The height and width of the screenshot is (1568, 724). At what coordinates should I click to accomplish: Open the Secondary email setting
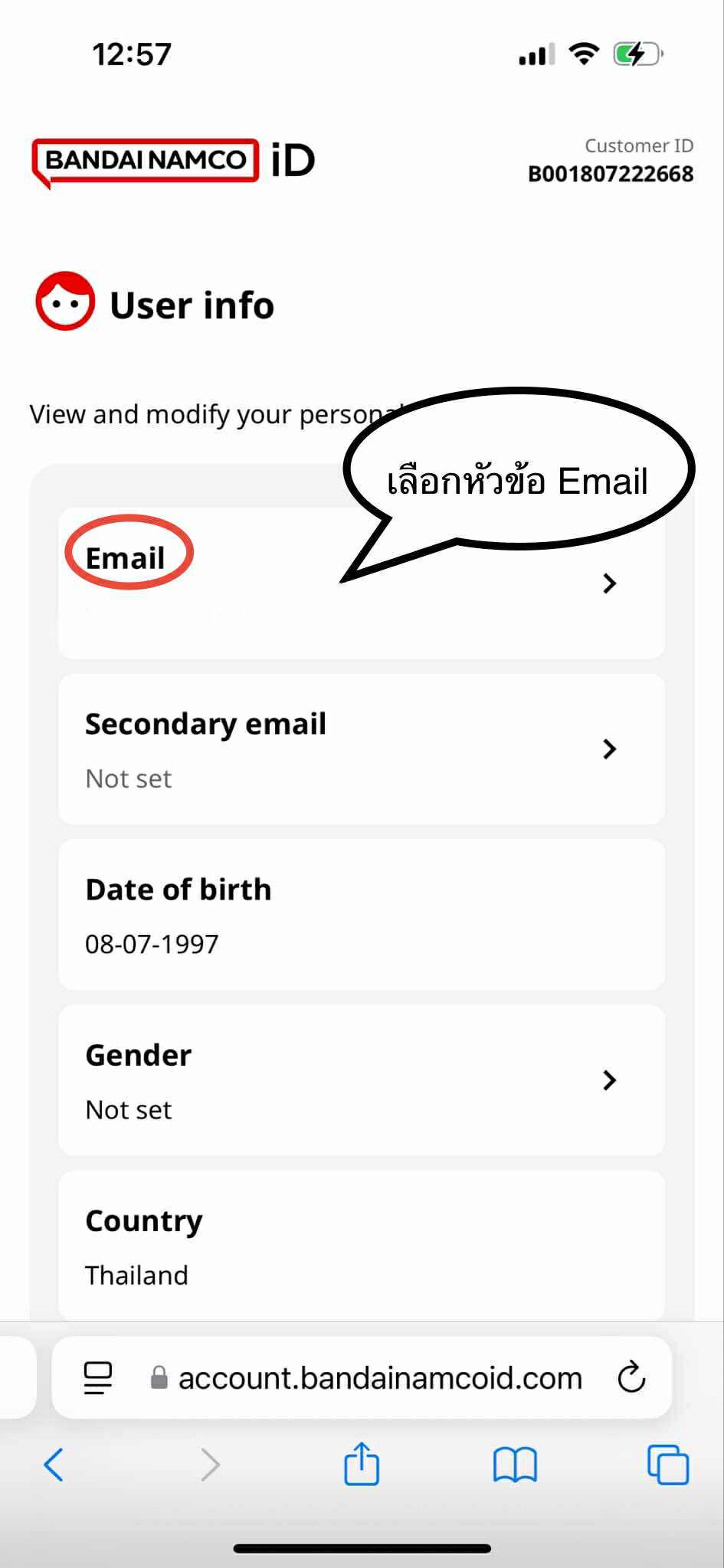360,749
